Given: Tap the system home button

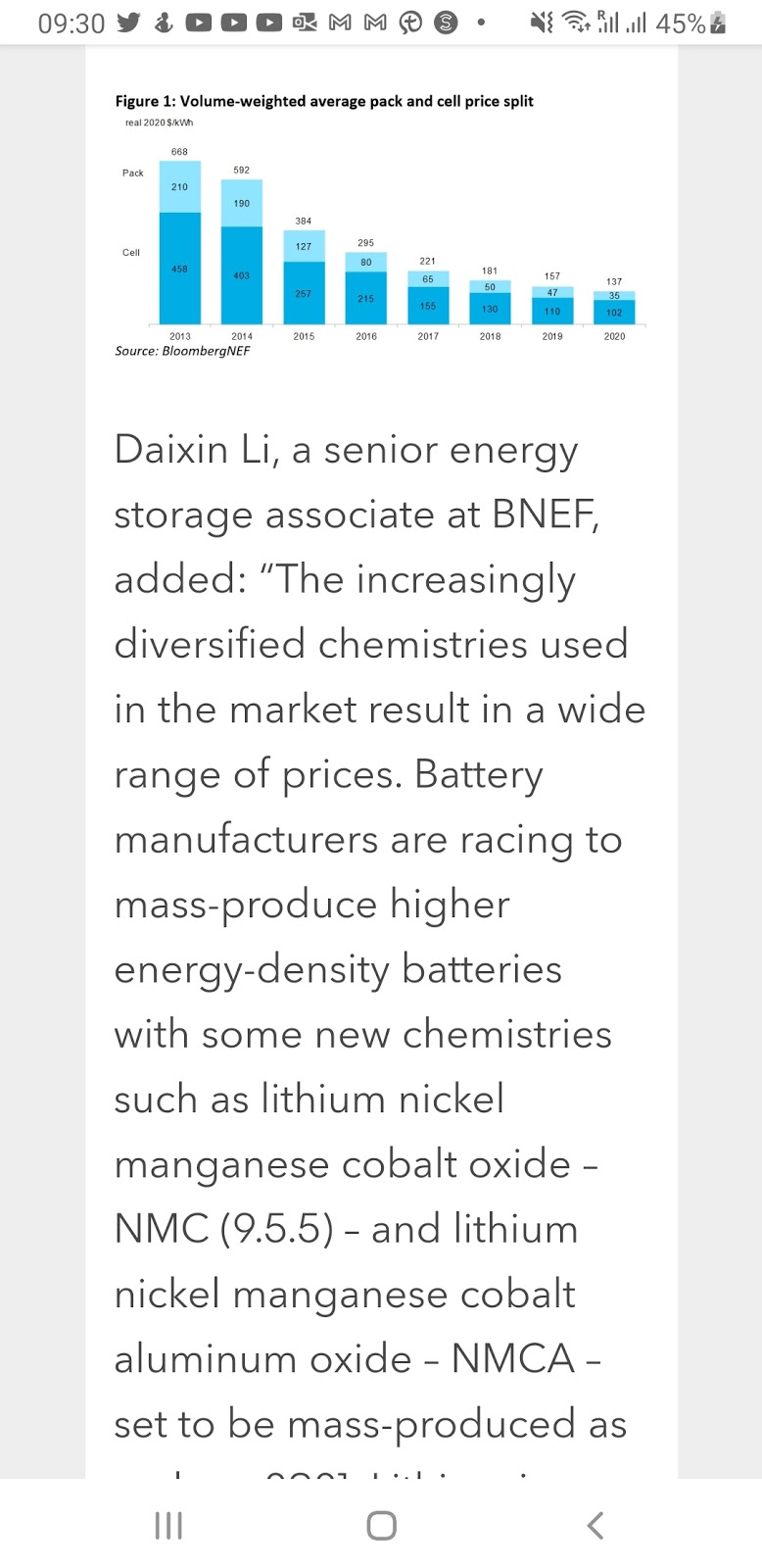Looking at the screenshot, I should point(381,1525).
